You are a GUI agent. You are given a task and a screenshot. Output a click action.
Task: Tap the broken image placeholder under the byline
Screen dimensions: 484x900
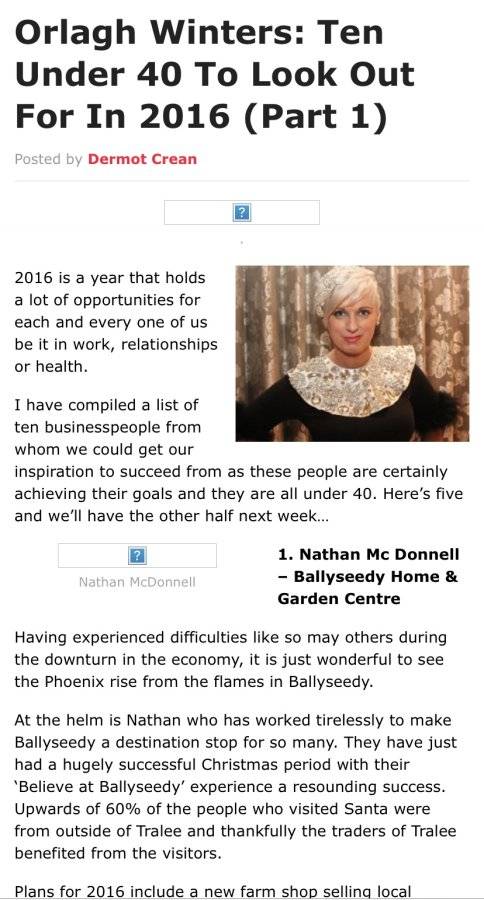tap(242, 212)
